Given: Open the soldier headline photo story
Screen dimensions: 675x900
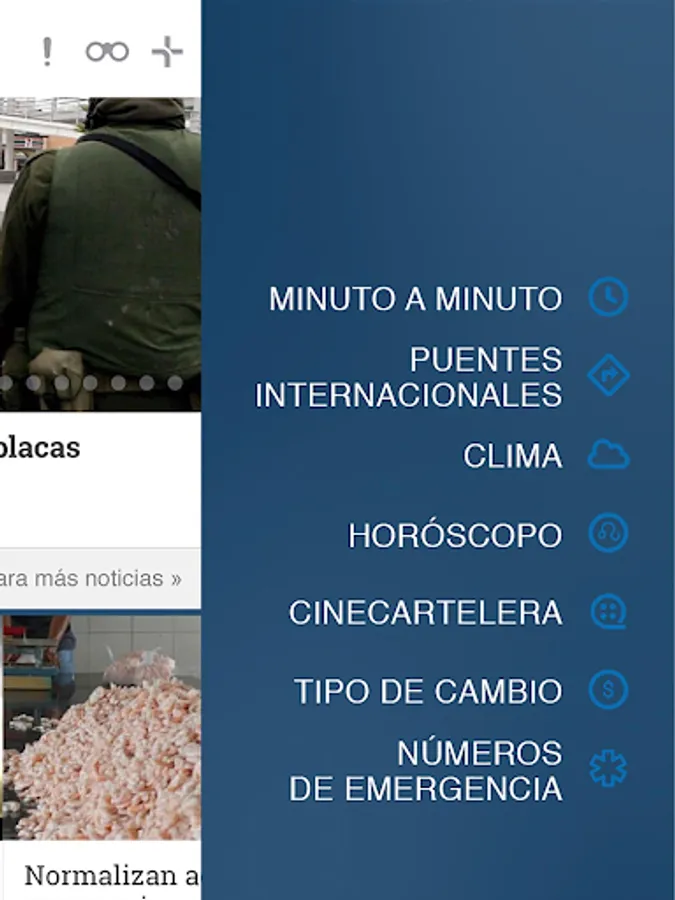Looking at the screenshot, I should click(x=100, y=254).
